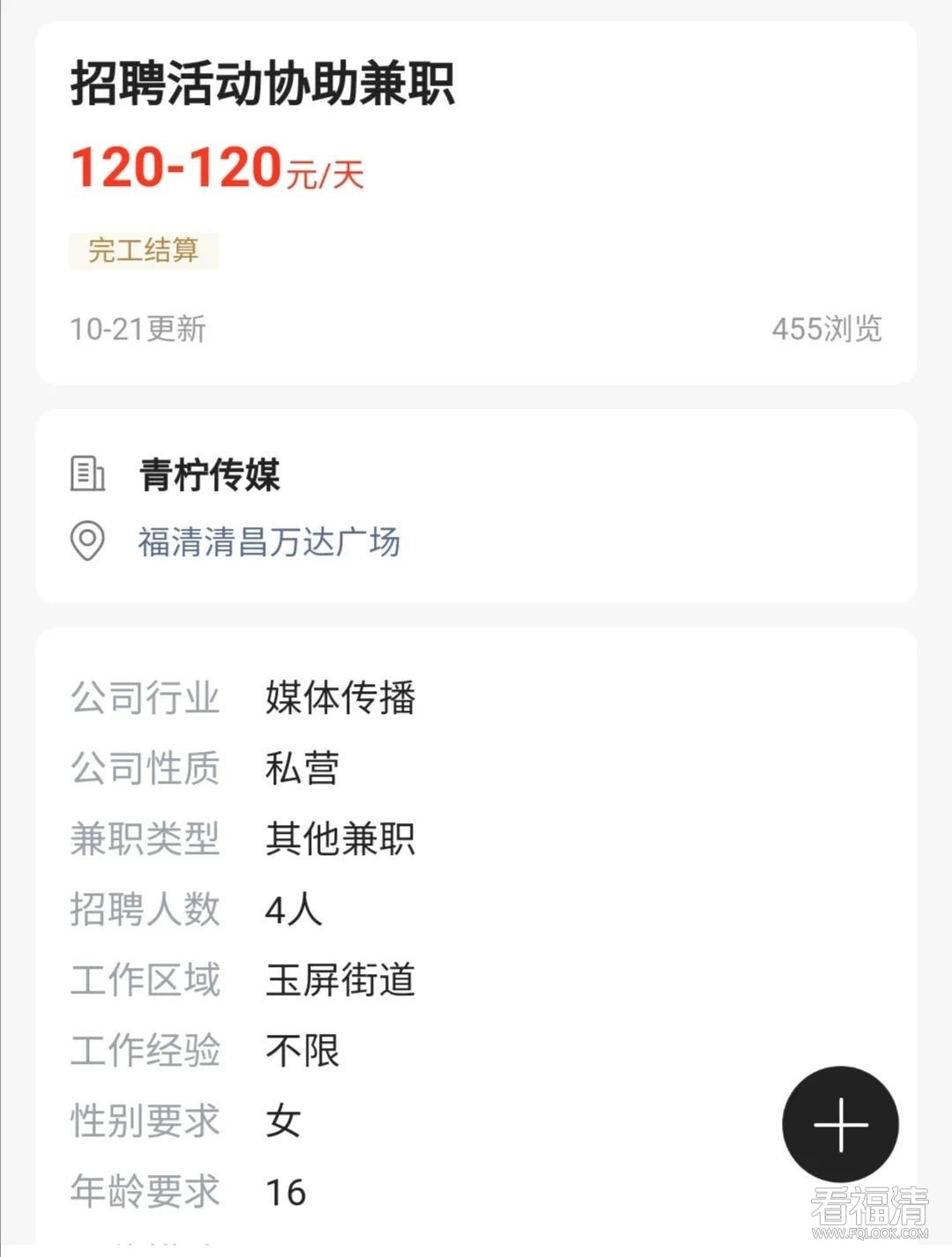The image size is (952, 1257).
Task: Open the 福清清昌万达广场 location link
Action: pyautogui.click(x=269, y=541)
